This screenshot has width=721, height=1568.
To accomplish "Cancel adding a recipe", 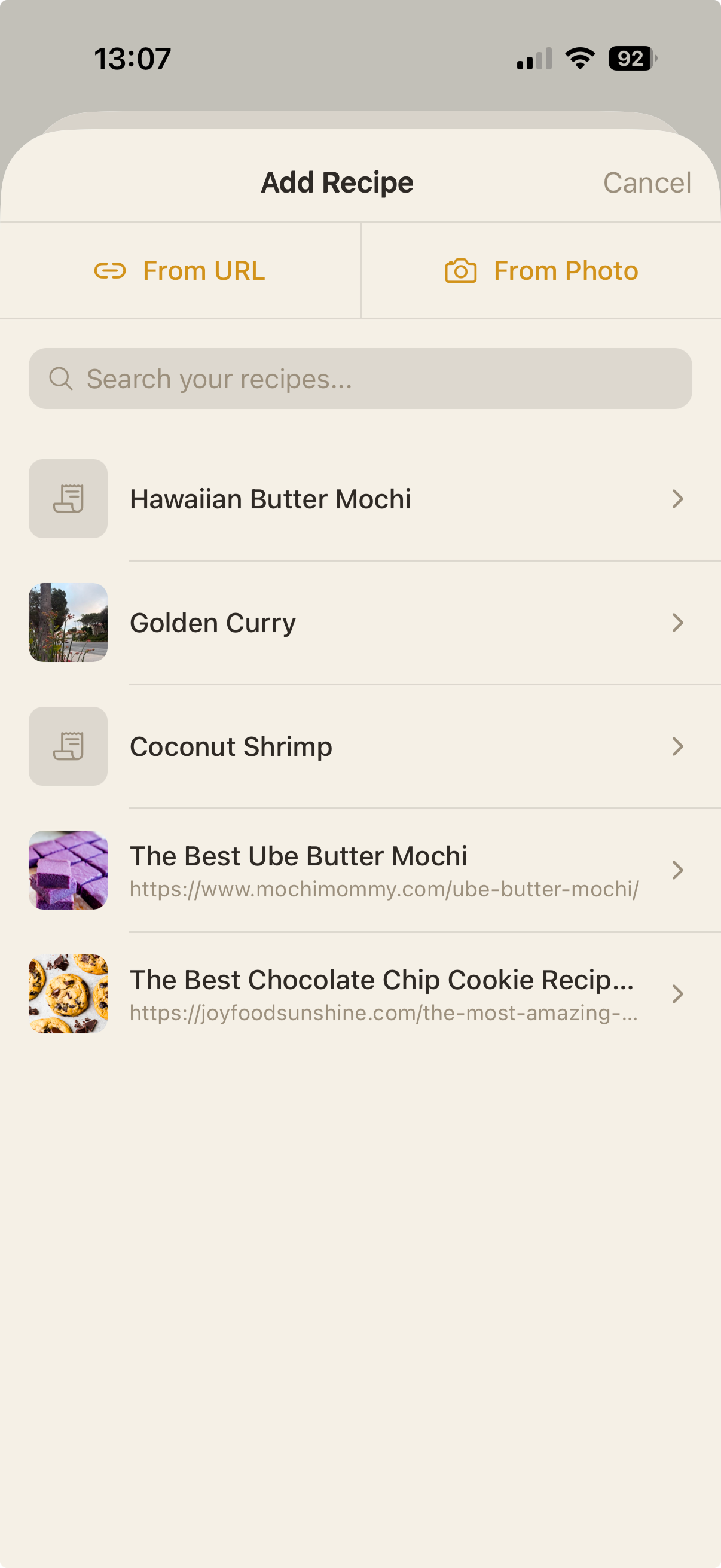I will point(646,182).
